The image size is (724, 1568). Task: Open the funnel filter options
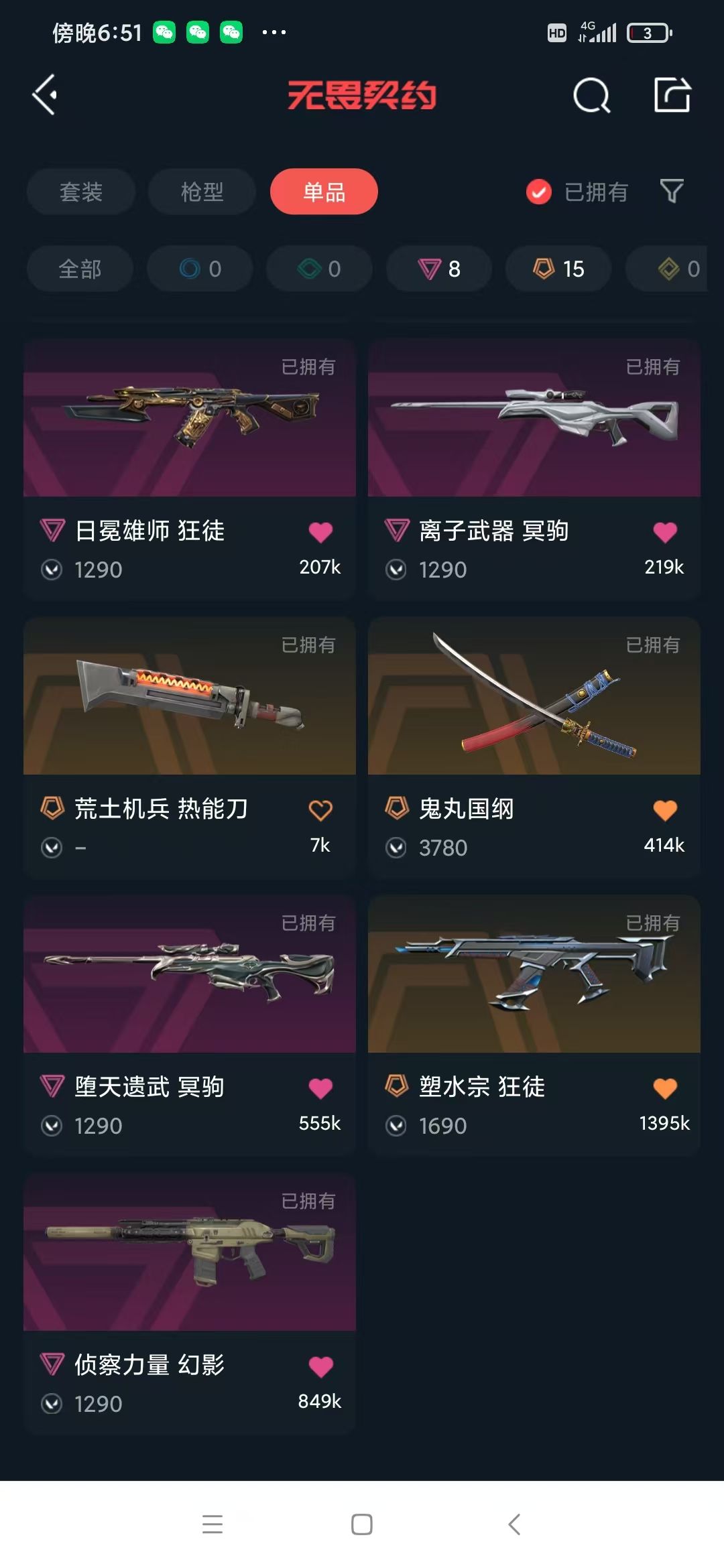coord(671,192)
